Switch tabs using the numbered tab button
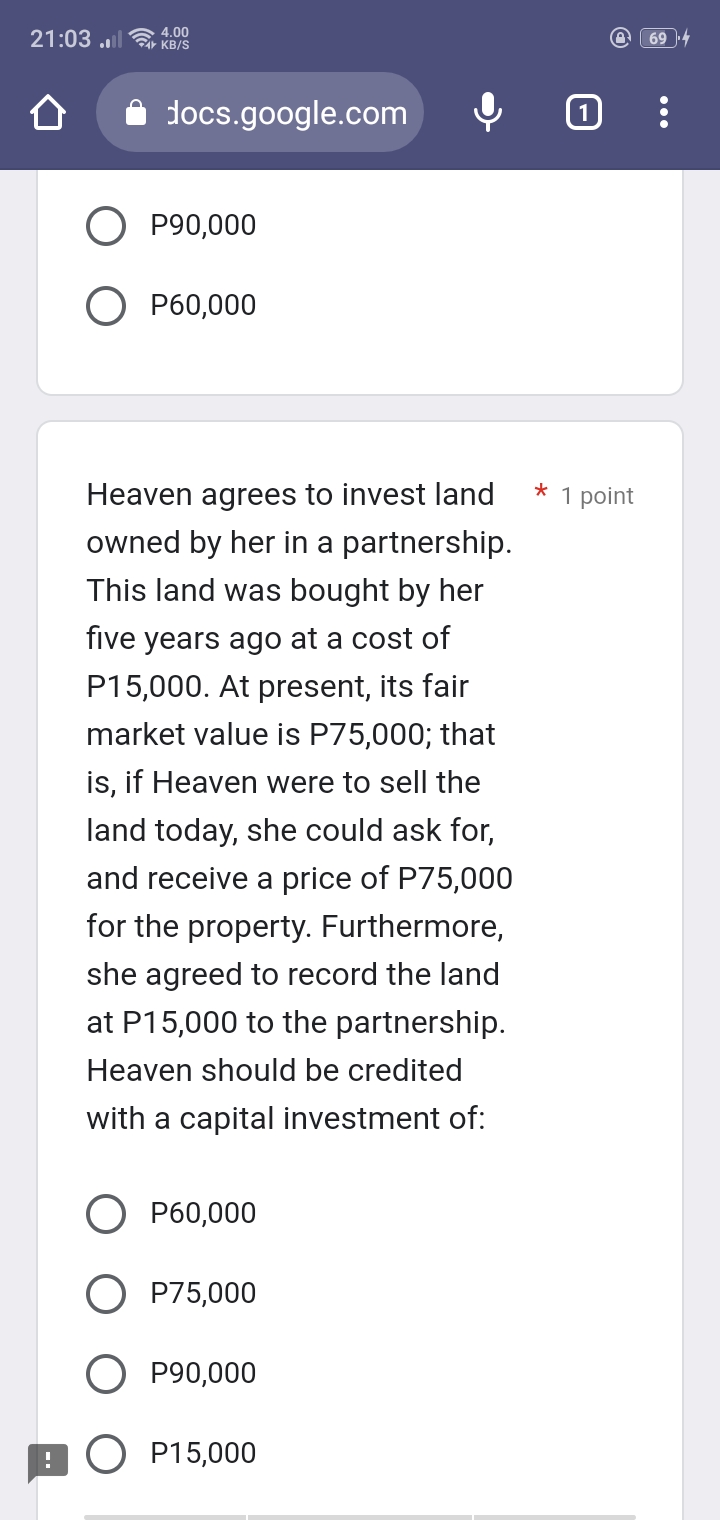 point(582,113)
